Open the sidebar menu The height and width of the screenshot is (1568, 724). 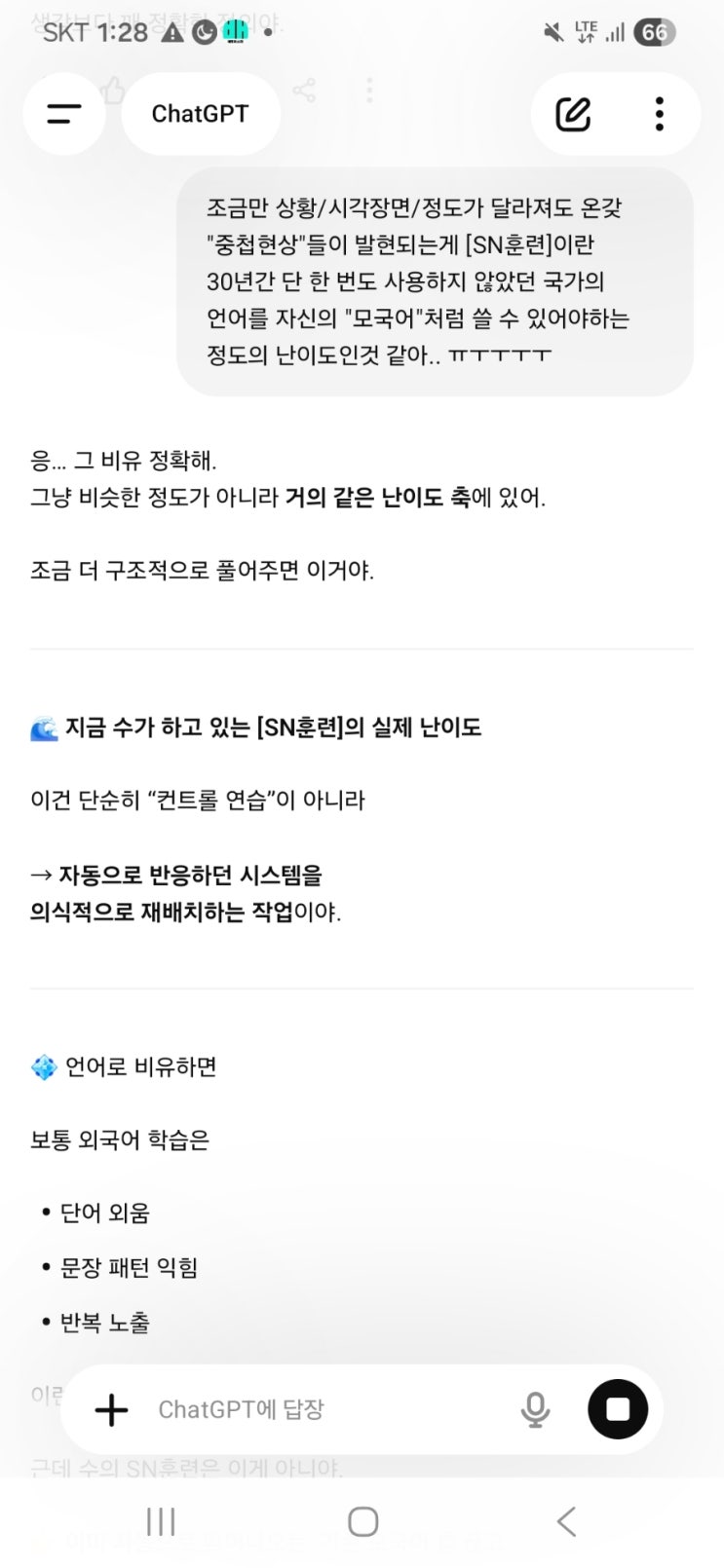[64, 114]
